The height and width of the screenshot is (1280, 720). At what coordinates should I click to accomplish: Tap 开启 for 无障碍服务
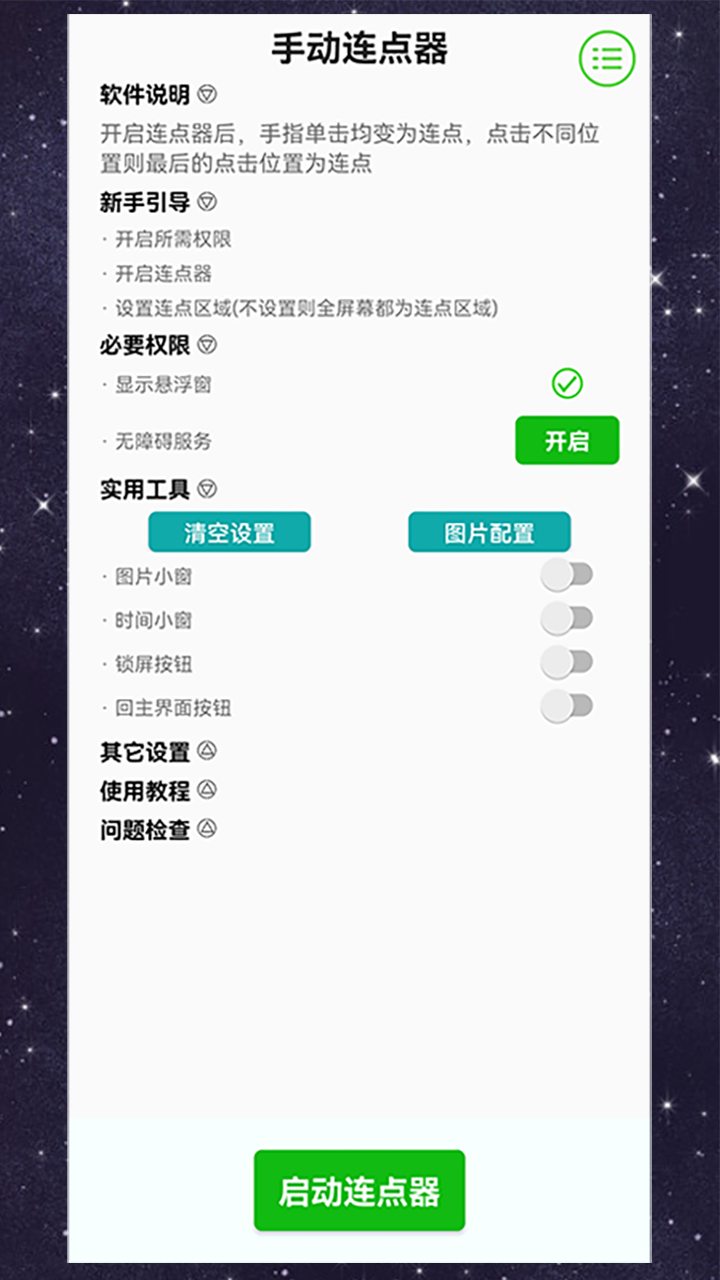[x=567, y=441]
